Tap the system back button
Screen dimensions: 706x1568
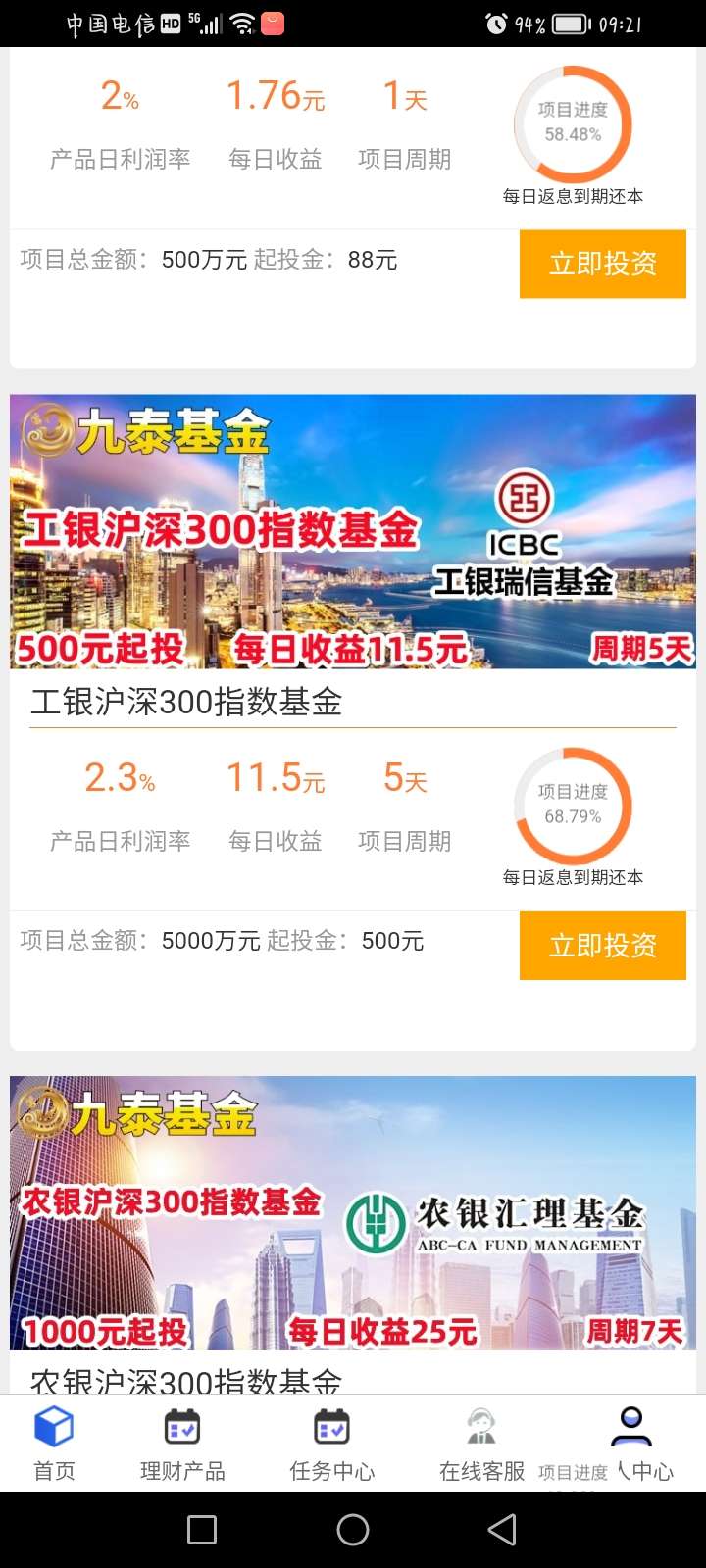[502, 1530]
